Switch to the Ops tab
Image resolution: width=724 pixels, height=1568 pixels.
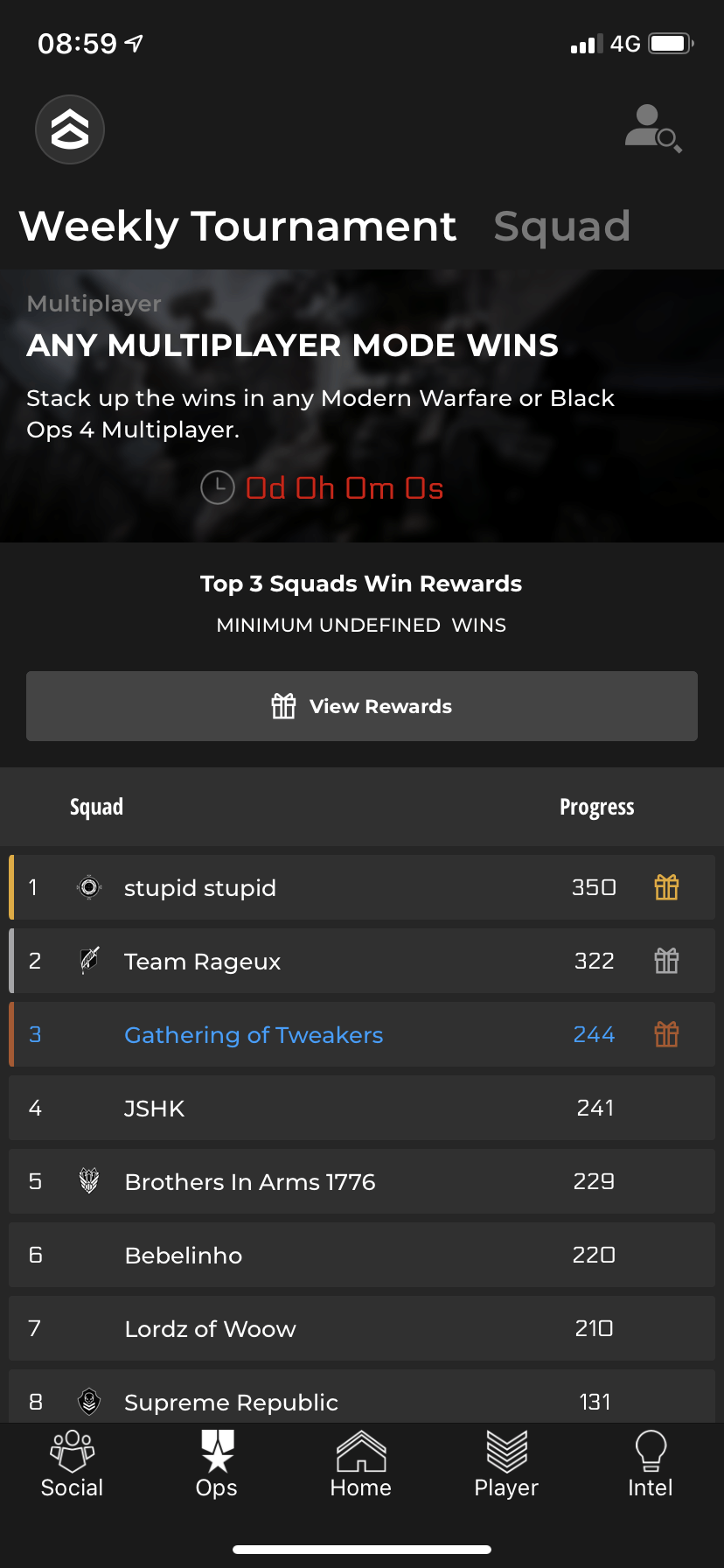pos(217,1464)
